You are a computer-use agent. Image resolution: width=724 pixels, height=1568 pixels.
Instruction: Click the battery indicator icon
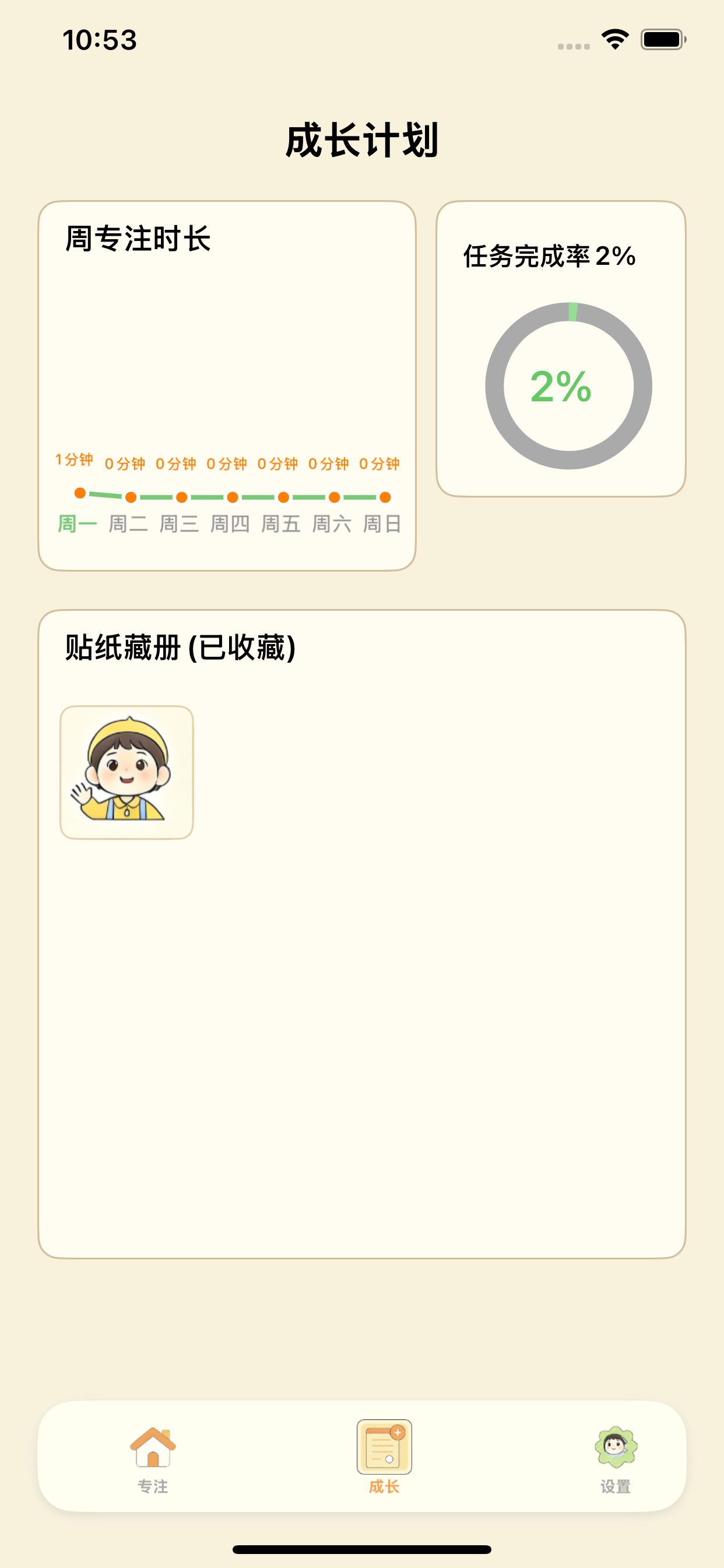click(663, 39)
